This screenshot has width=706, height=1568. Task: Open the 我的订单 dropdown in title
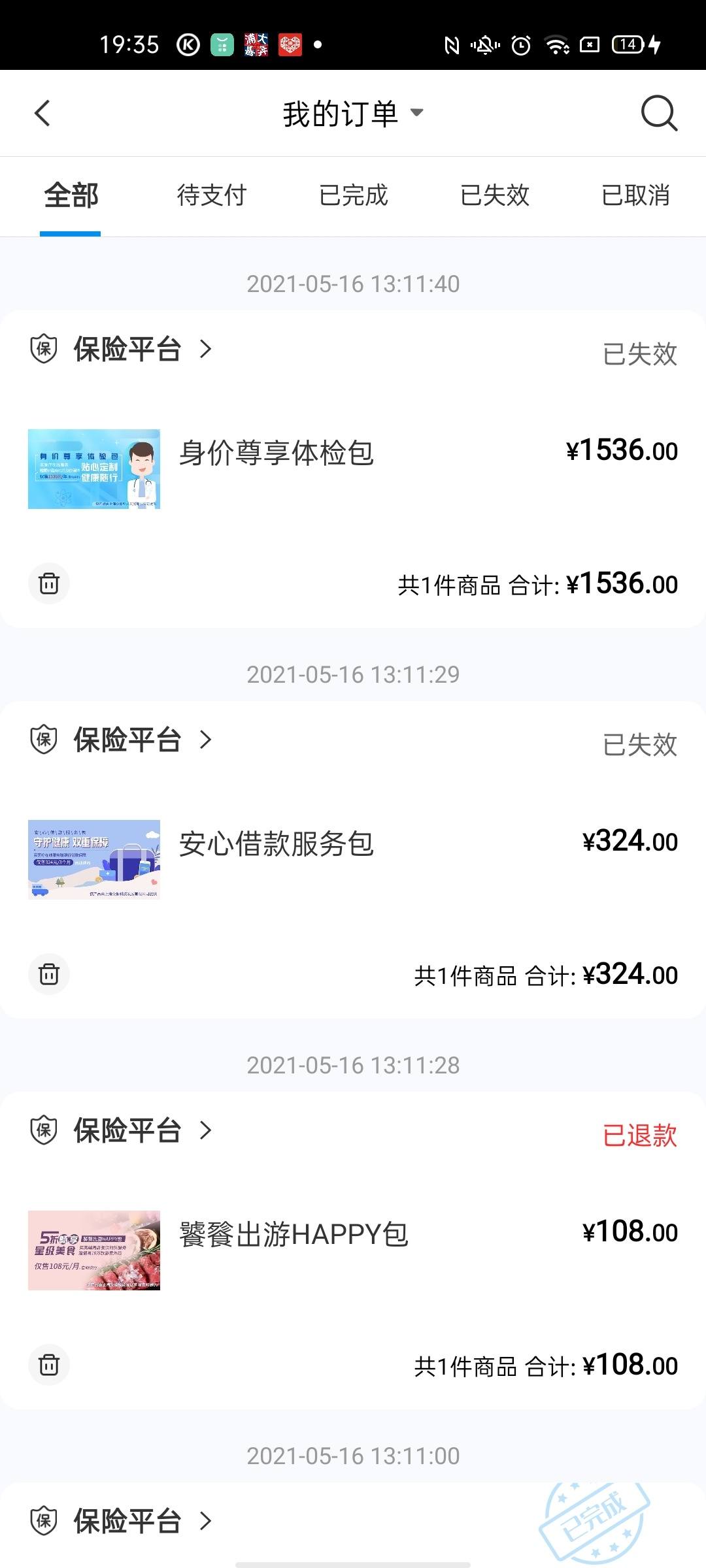[353, 114]
